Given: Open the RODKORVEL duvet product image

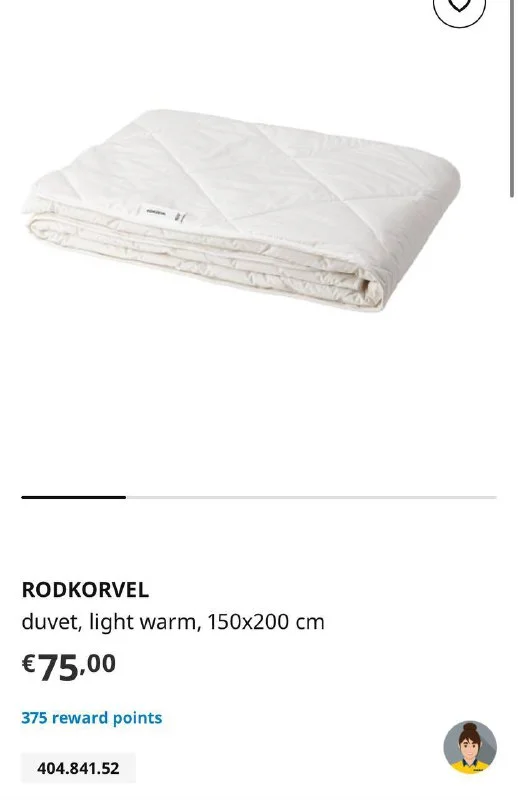Looking at the screenshot, I should coord(241,210).
